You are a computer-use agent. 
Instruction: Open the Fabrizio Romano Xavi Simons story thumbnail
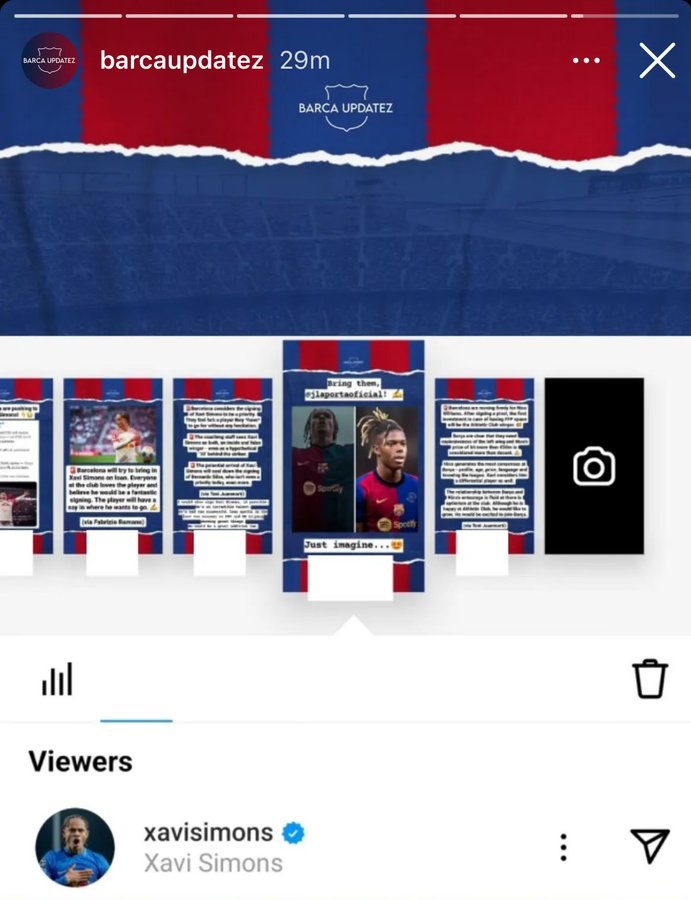[x=112, y=465]
